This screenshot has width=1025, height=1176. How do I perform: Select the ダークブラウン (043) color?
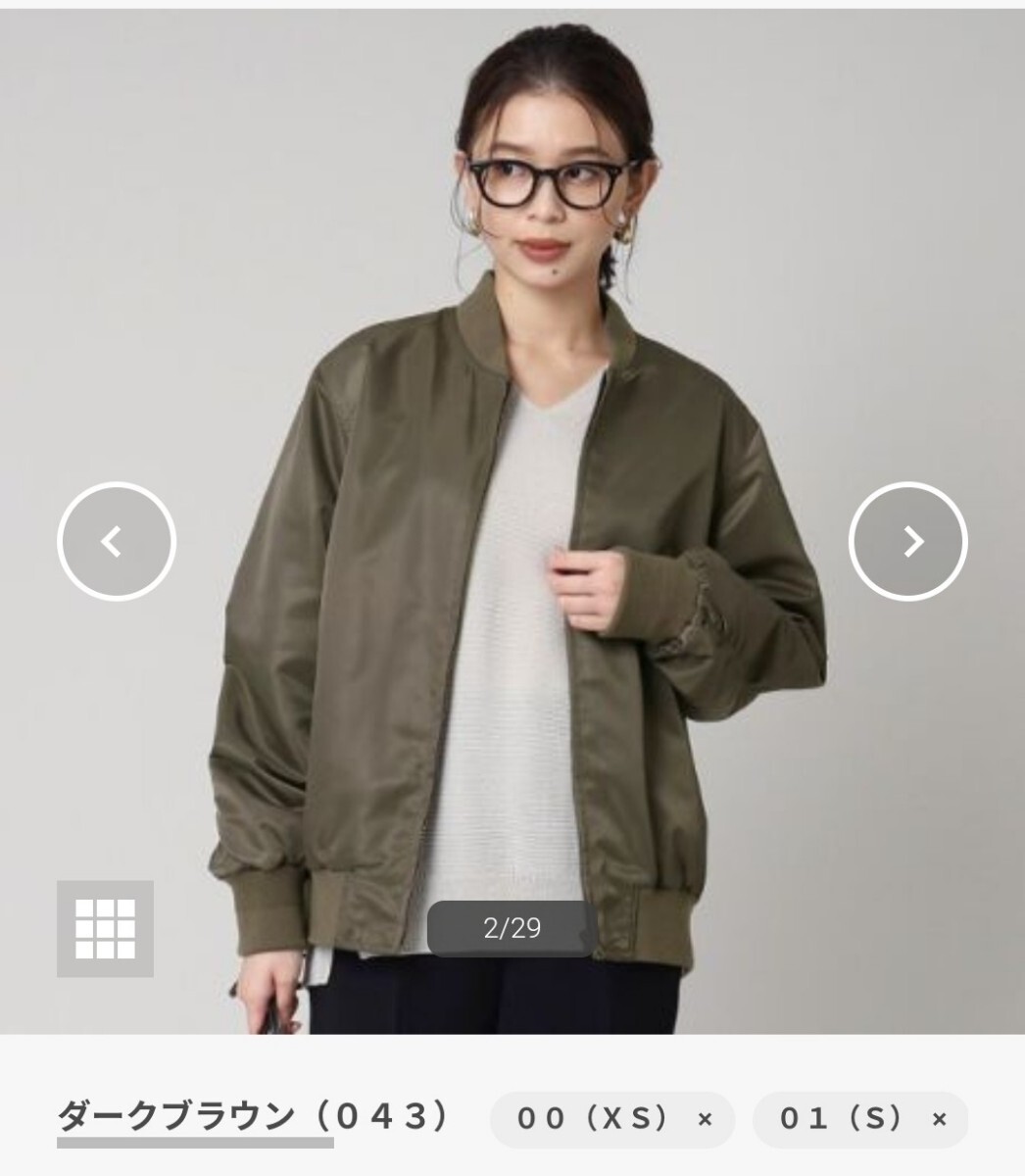253,1116
